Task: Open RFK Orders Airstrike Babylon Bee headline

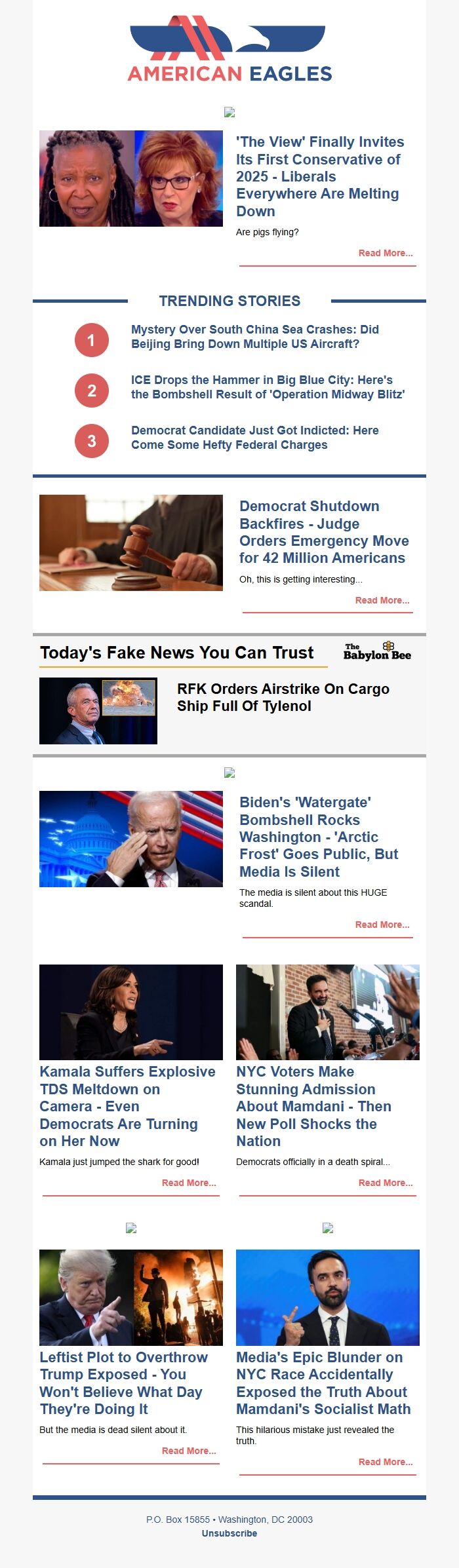Action: 283,697
